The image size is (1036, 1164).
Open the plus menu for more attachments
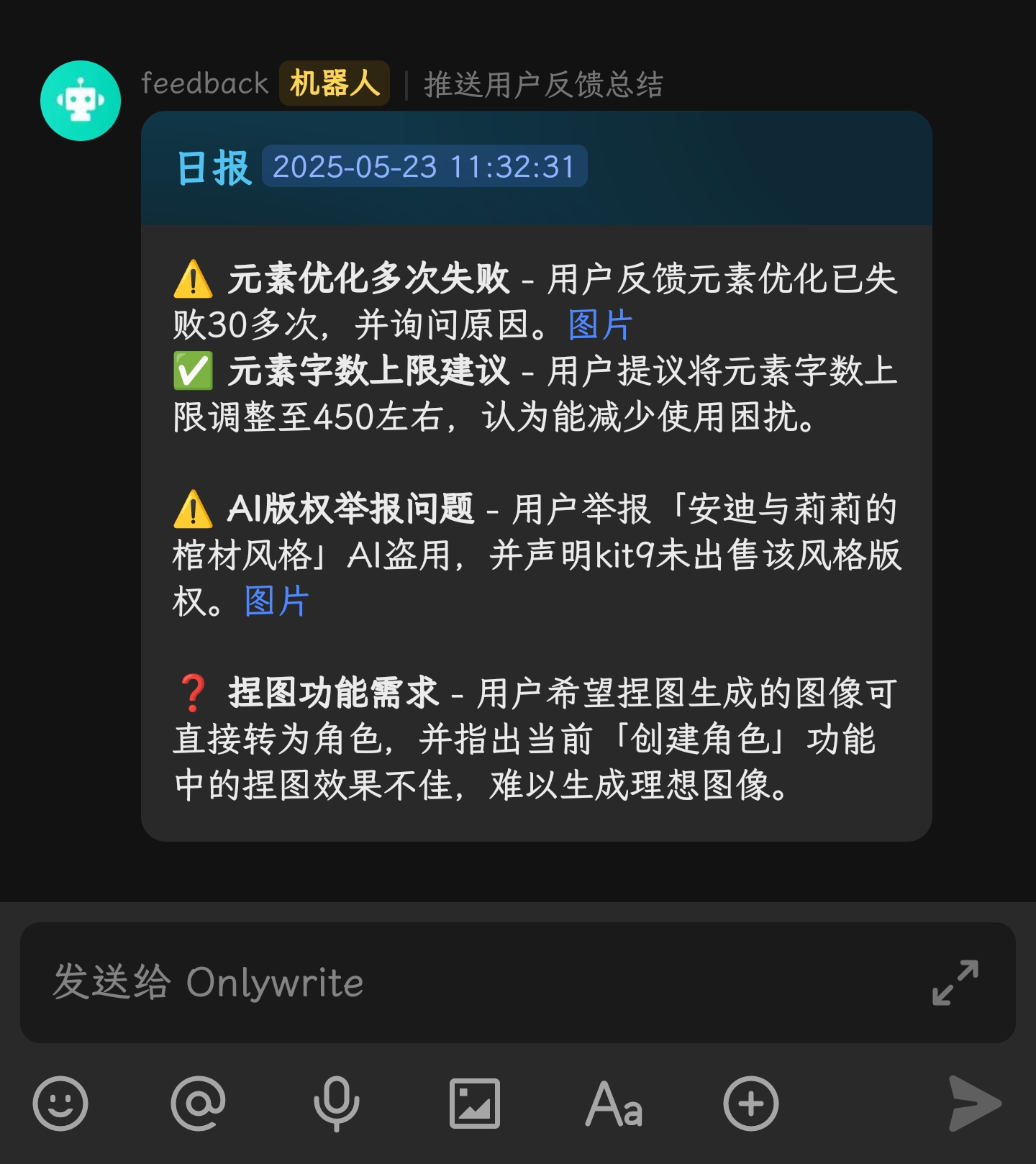click(x=751, y=1104)
